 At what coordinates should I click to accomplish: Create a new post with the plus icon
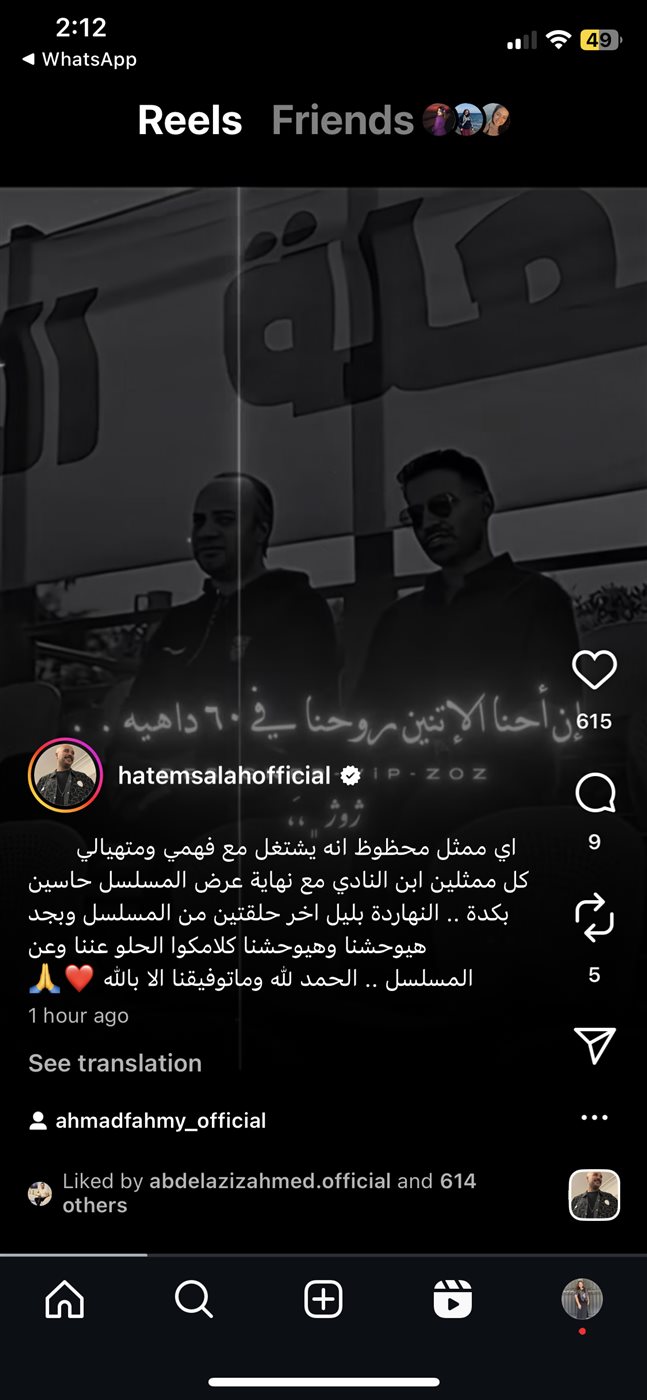click(323, 1300)
